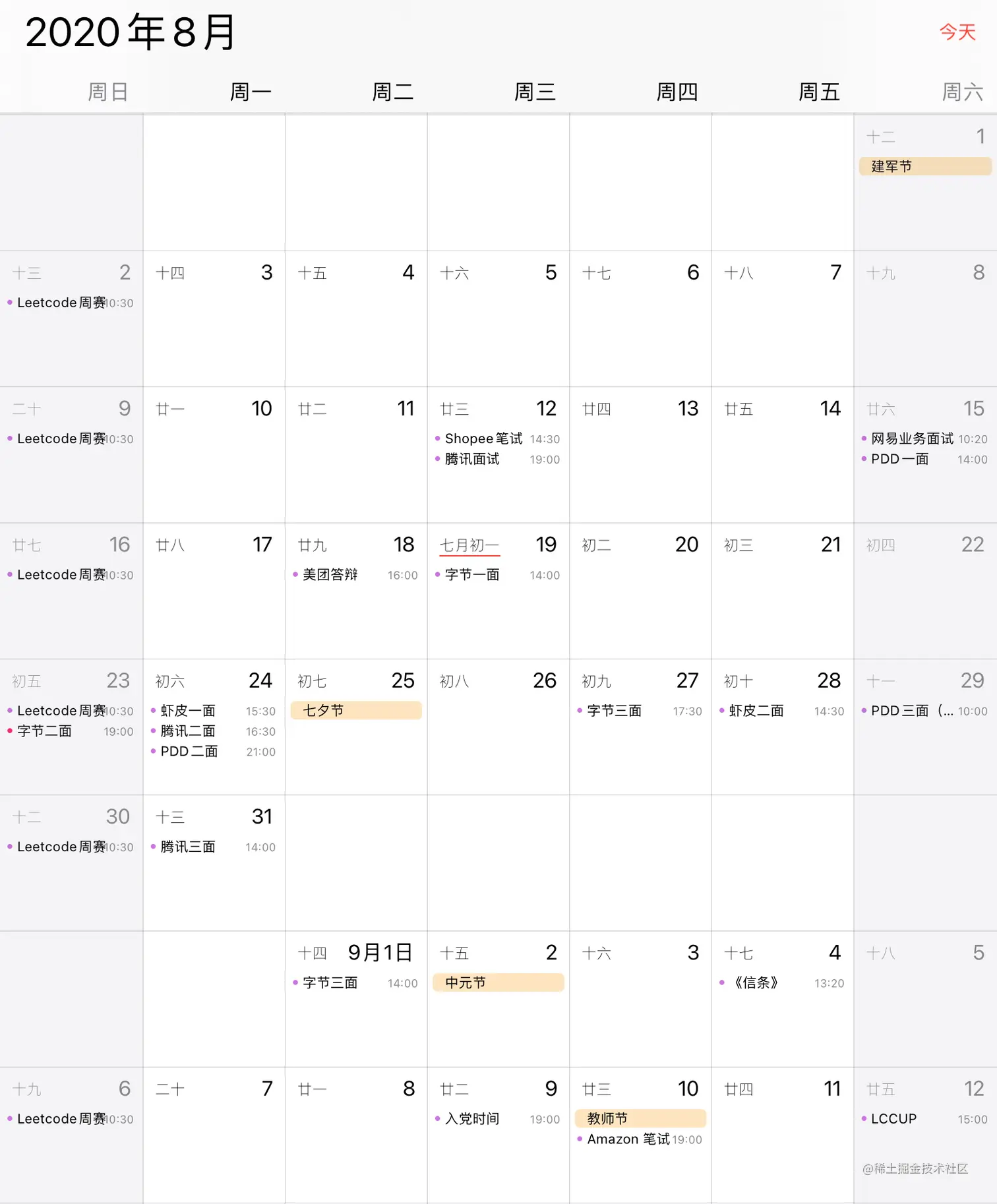Open the 七夕节 holiday event
Viewport: 997px width, 1204px height.
pyautogui.click(x=355, y=710)
